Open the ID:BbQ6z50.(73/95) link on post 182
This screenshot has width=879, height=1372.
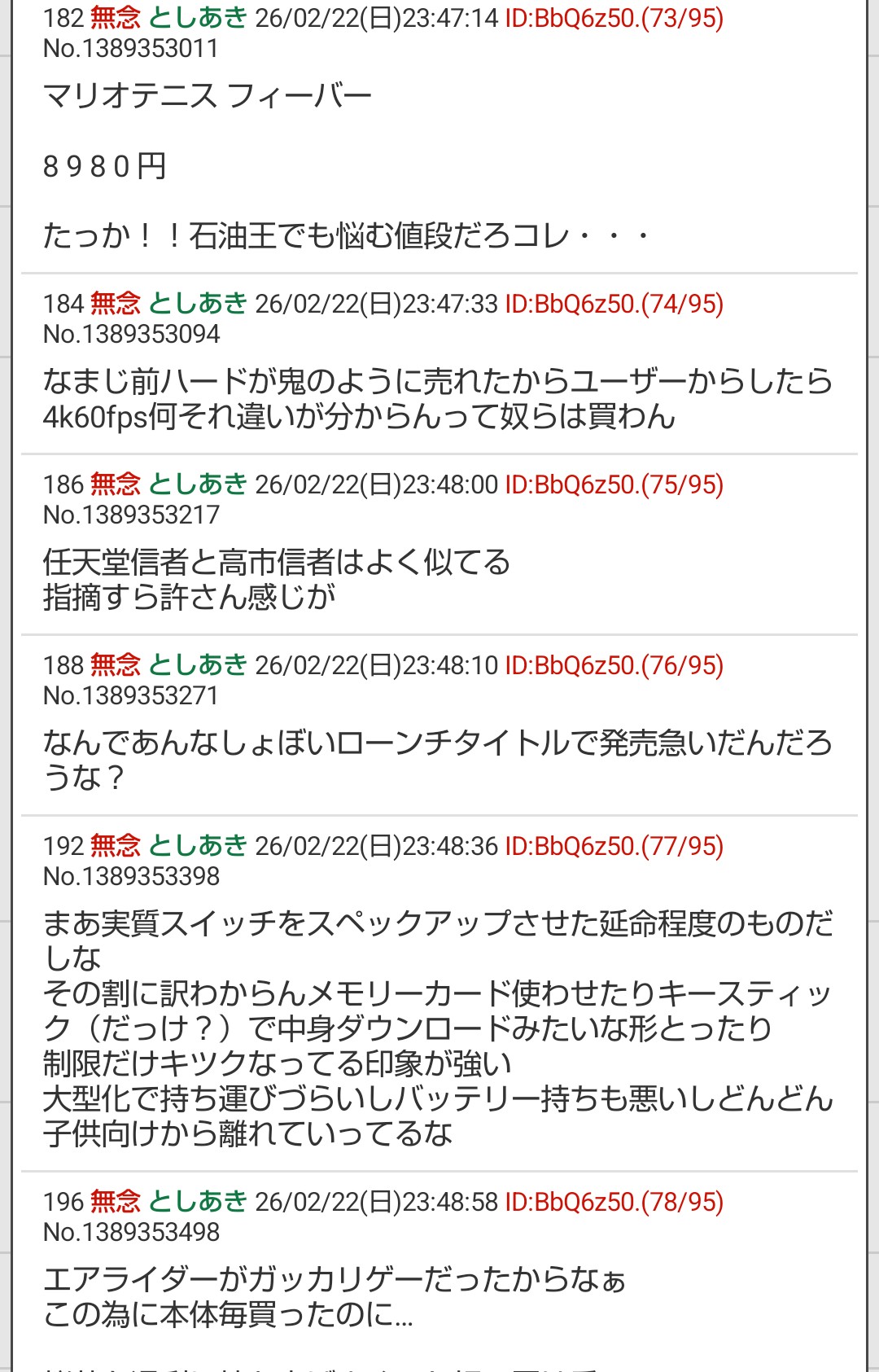[614, 18]
